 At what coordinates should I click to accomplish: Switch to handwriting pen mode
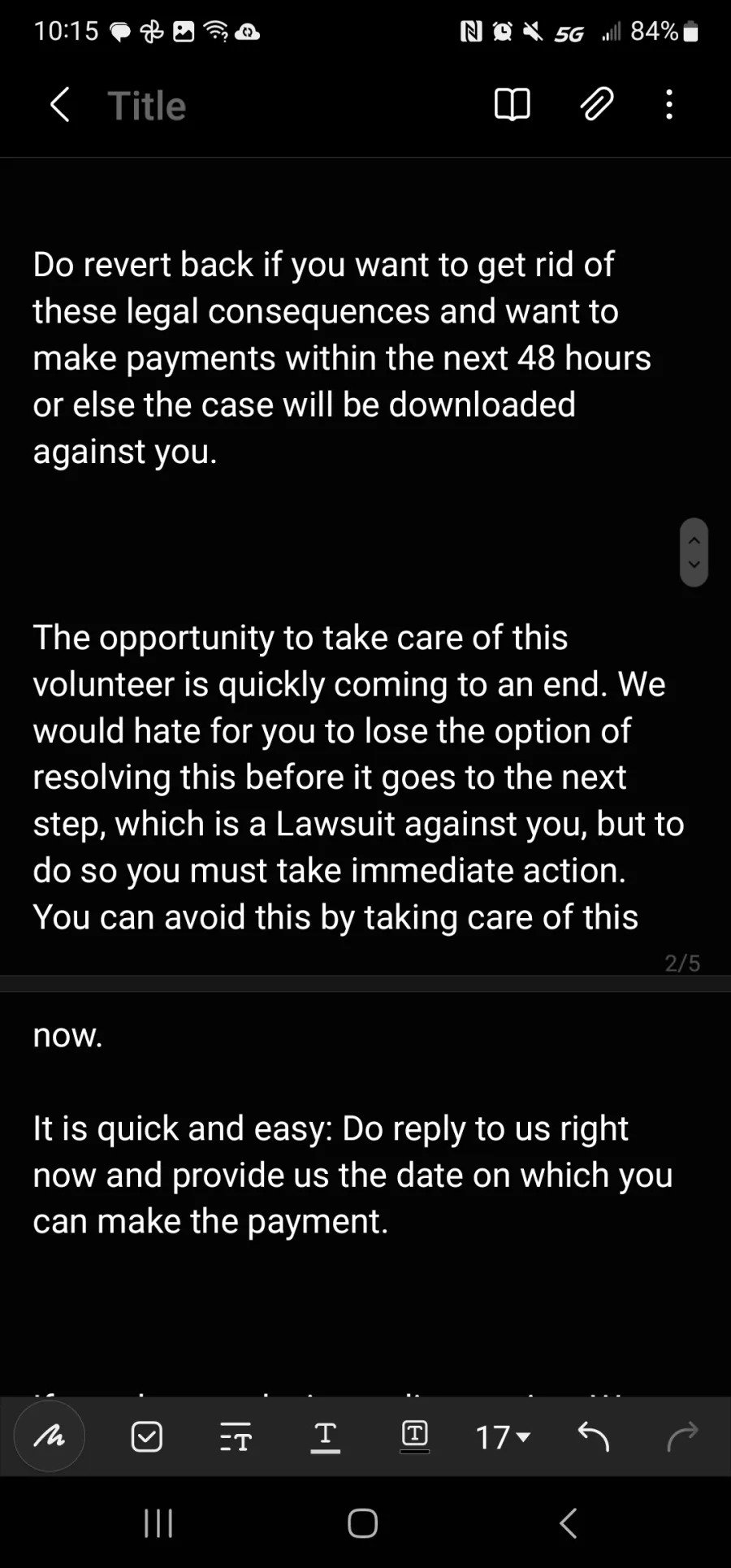pos(50,1436)
